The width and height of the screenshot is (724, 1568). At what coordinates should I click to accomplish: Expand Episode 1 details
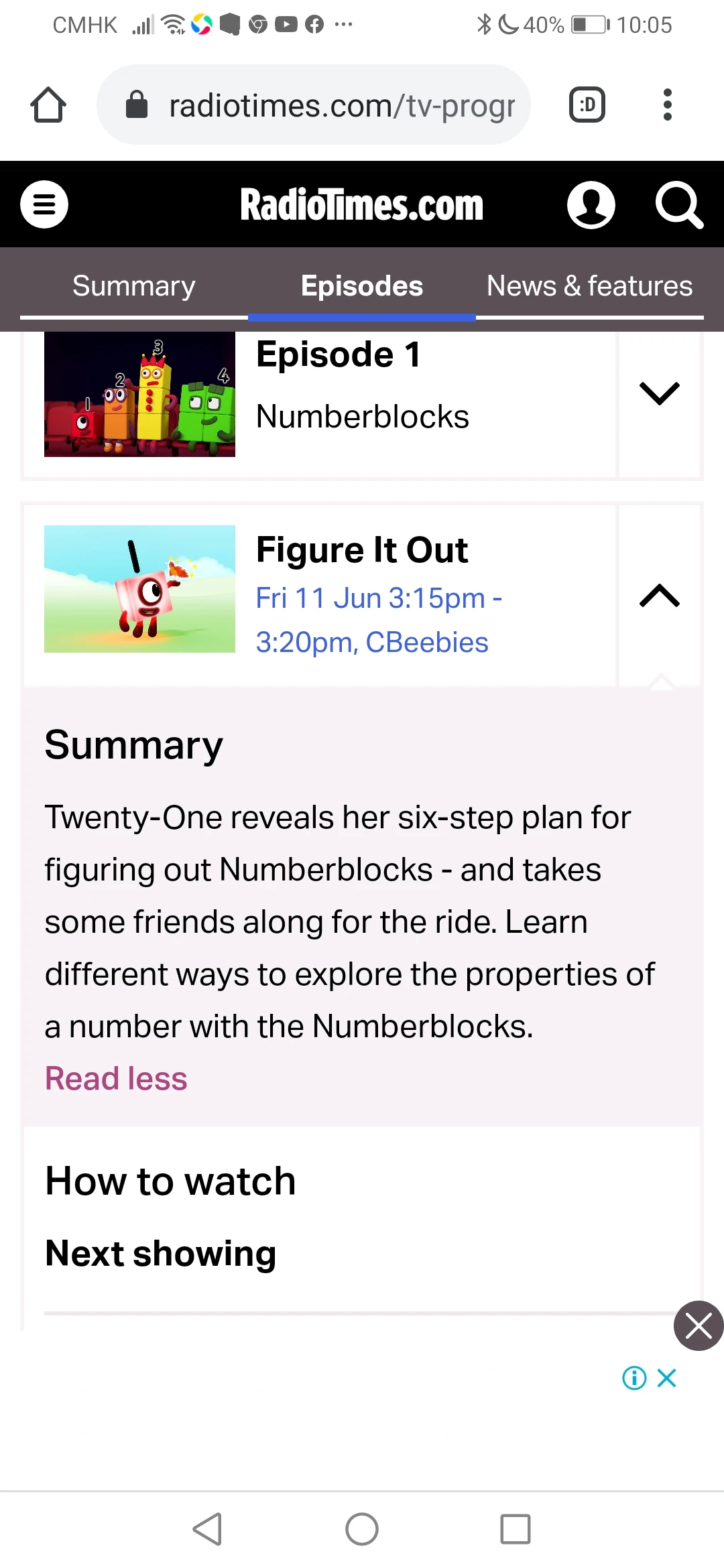pos(659,394)
